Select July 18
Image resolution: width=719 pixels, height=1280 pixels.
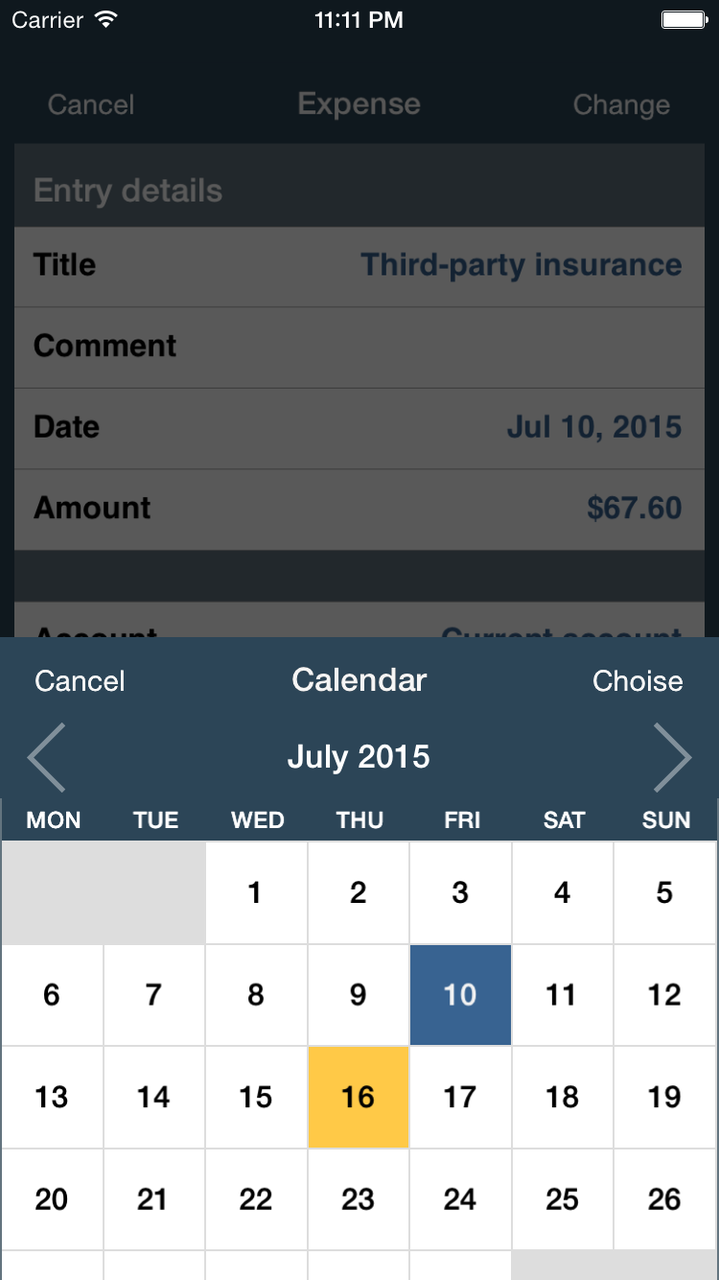tap(562, 1097)
